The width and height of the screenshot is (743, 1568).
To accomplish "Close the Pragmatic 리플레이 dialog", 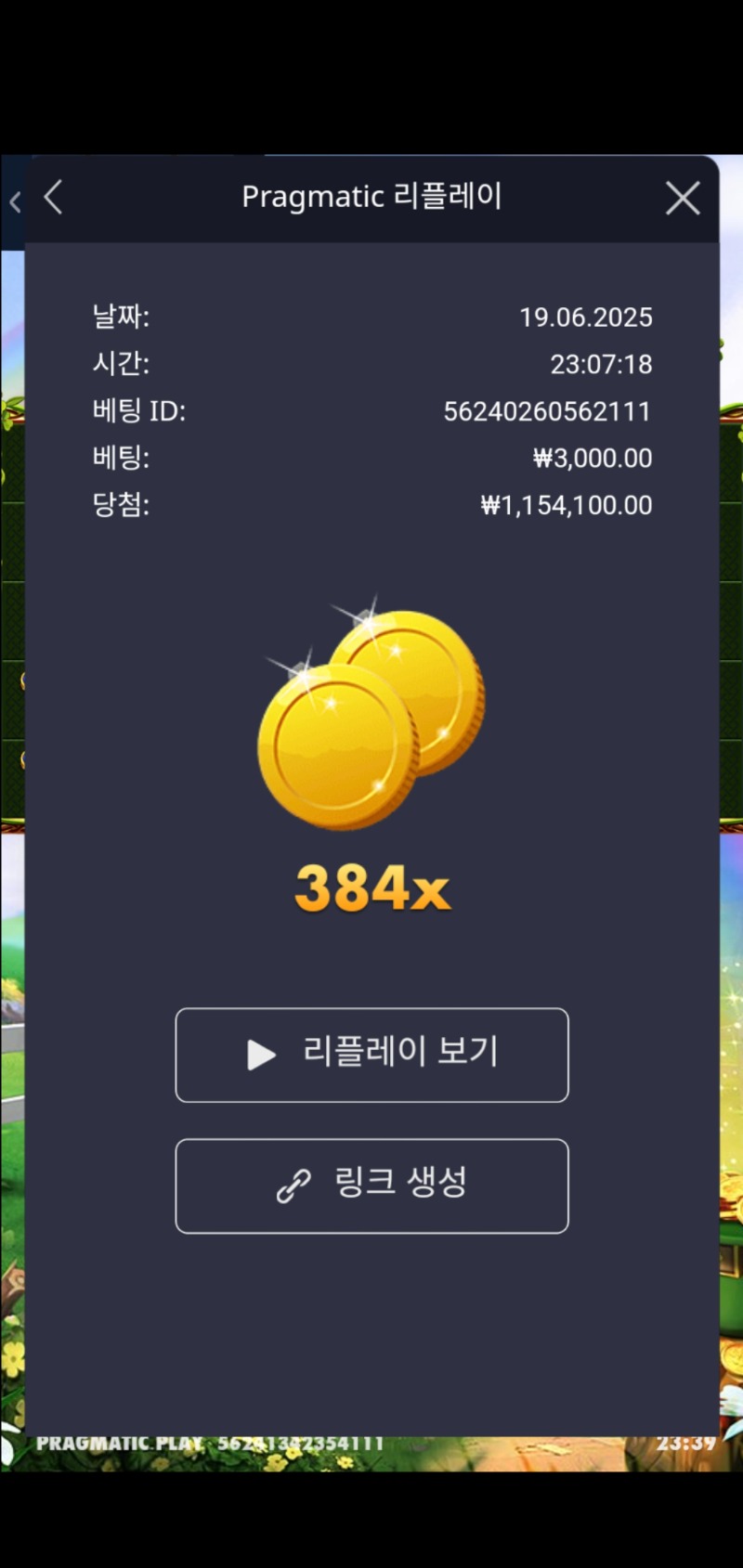I will 683,198.
